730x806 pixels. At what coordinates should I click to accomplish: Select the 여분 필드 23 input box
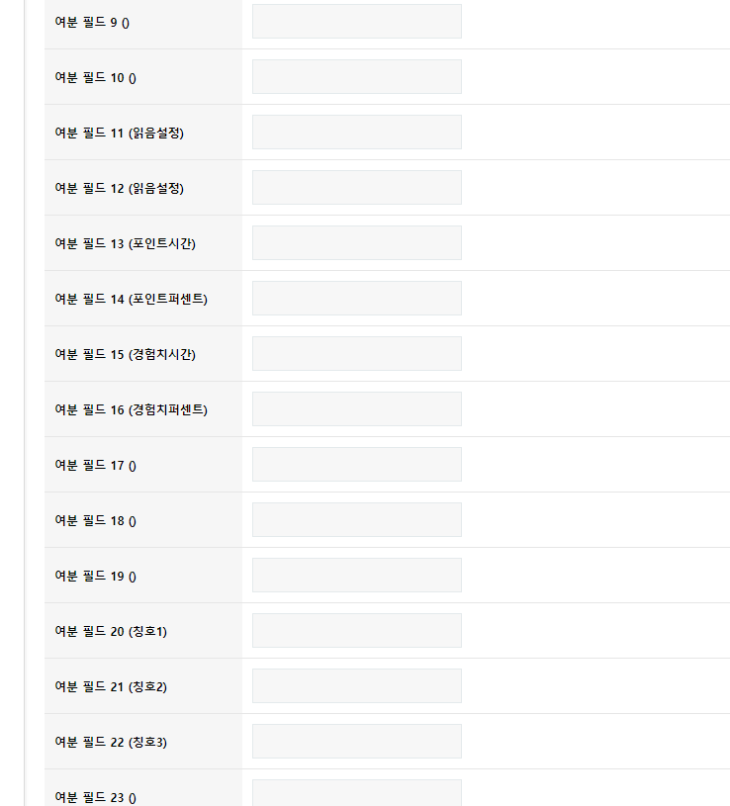pos(356,793)
